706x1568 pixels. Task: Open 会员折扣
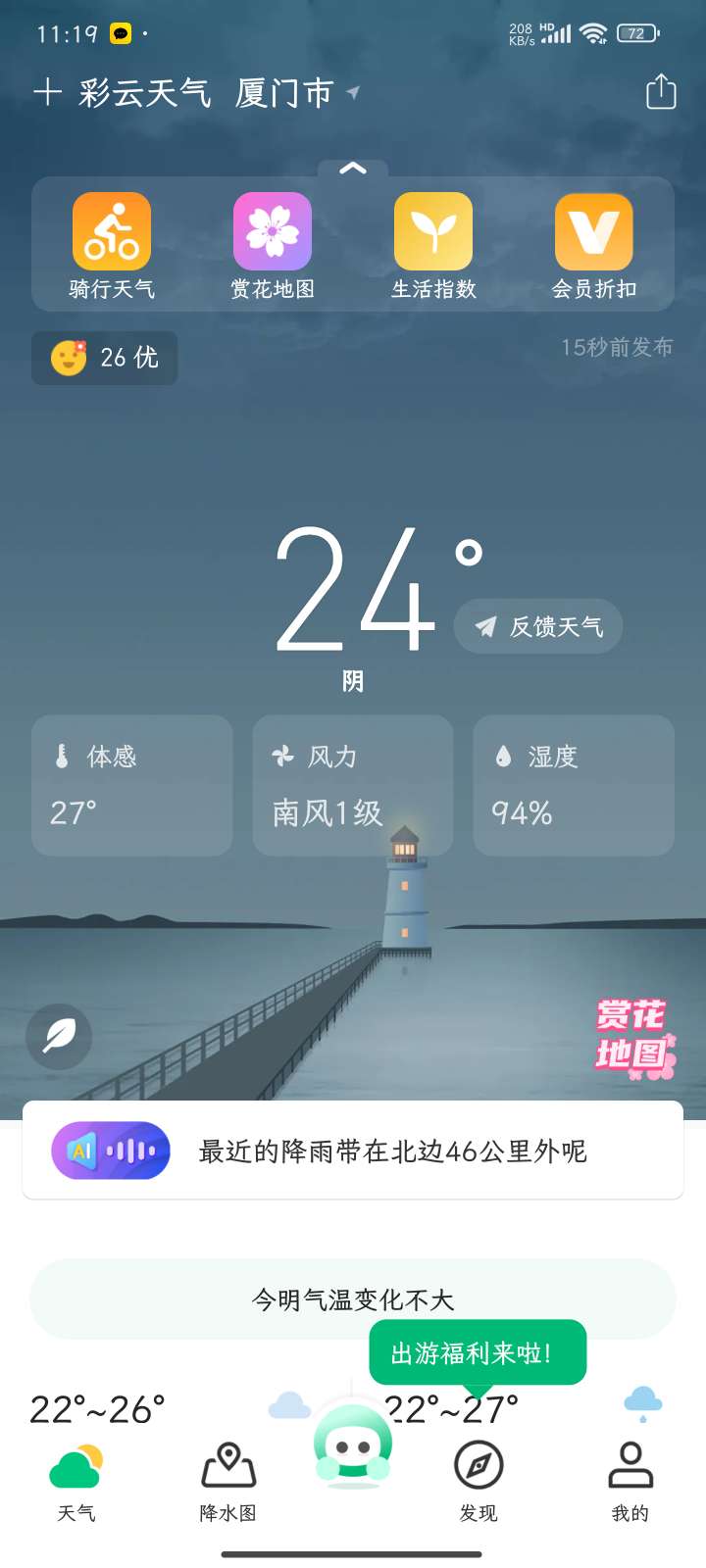point(594,245)
